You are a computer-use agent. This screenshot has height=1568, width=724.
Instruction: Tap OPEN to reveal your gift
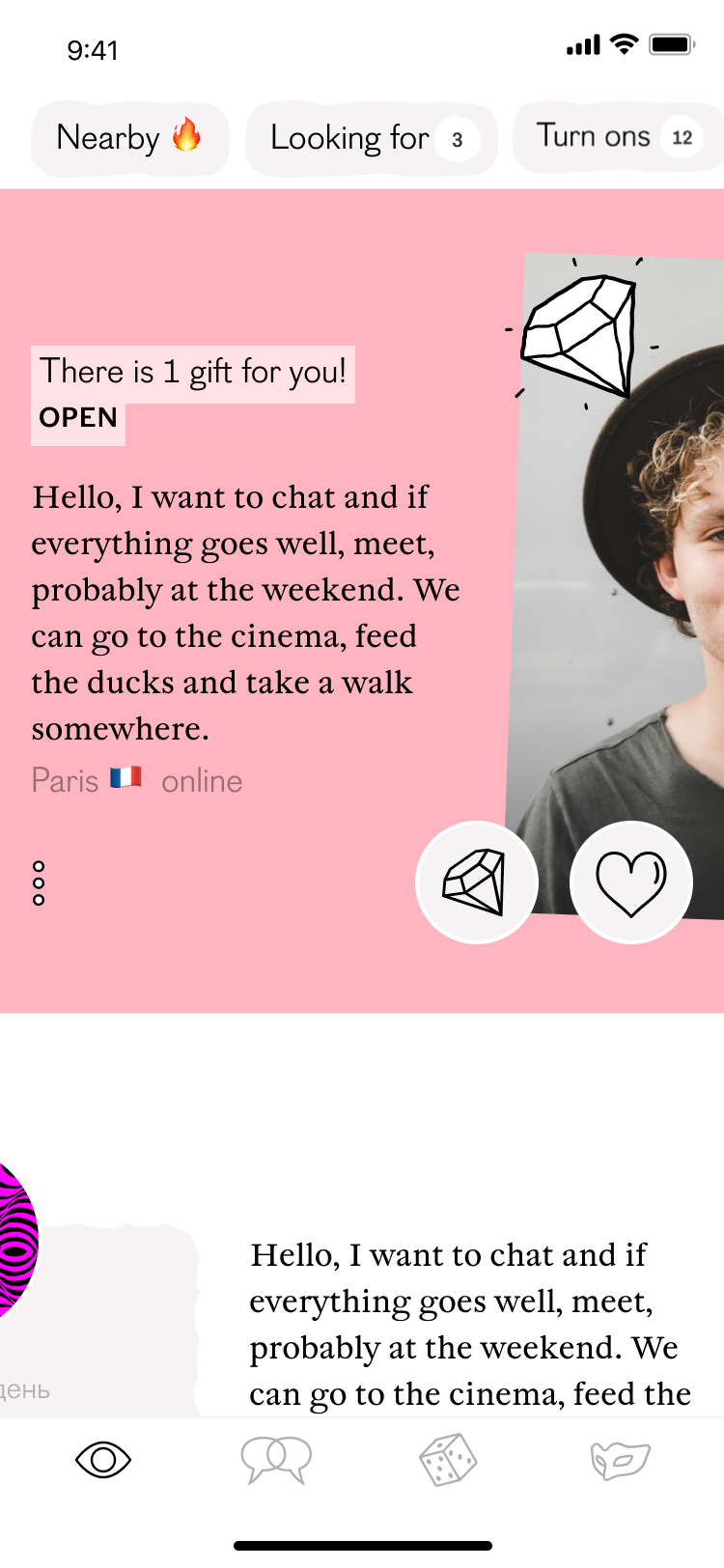78,418
